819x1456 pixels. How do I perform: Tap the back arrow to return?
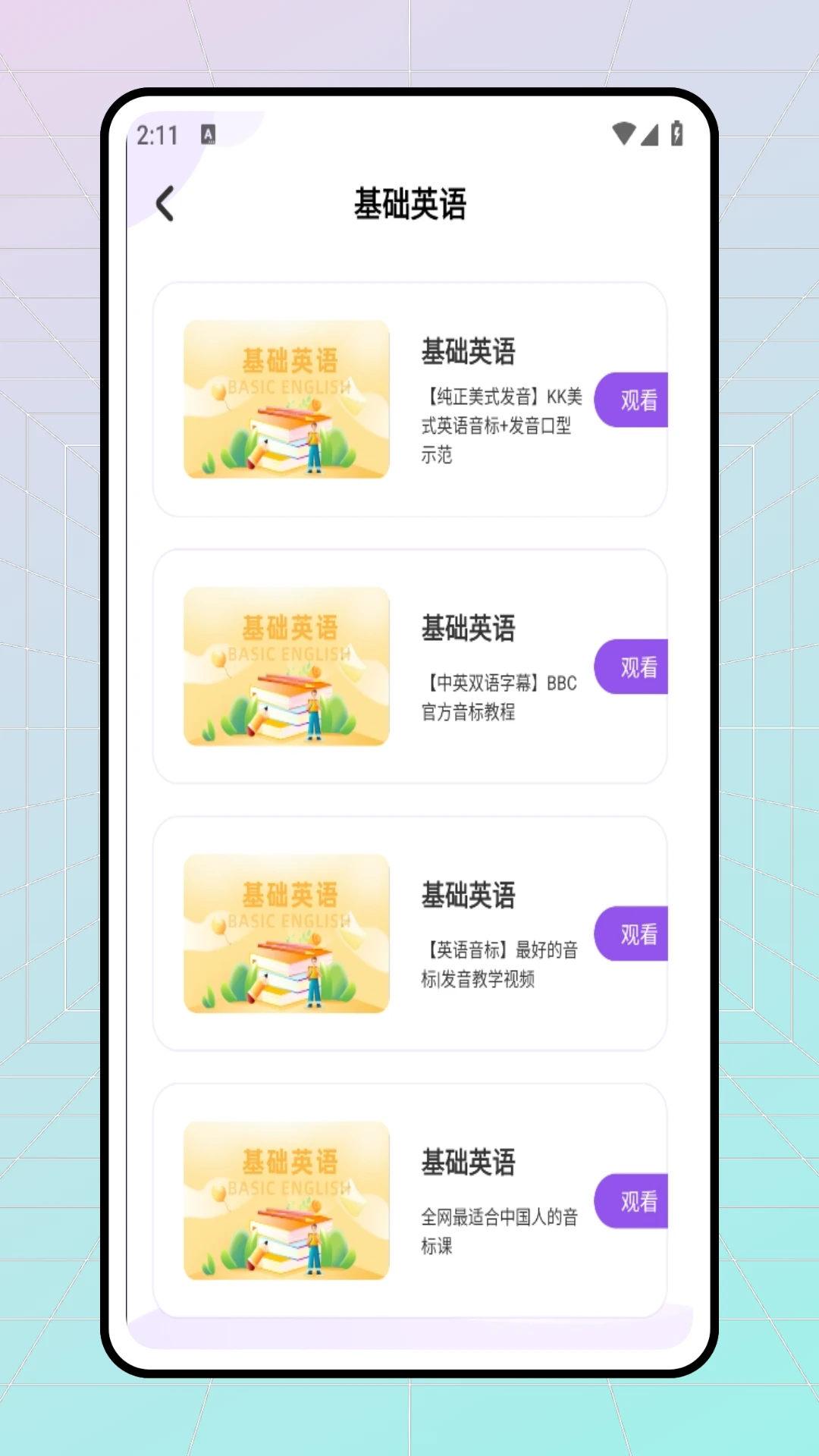[x=165, y=203]
